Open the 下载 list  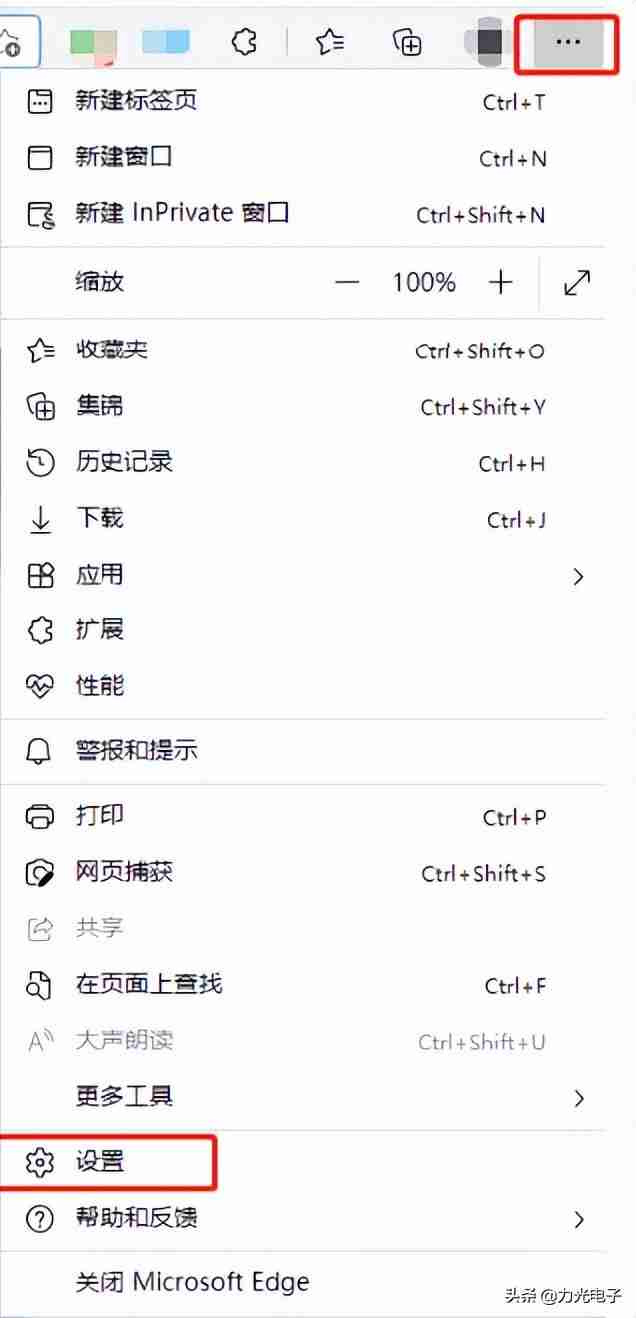click(x=100, y=518)
